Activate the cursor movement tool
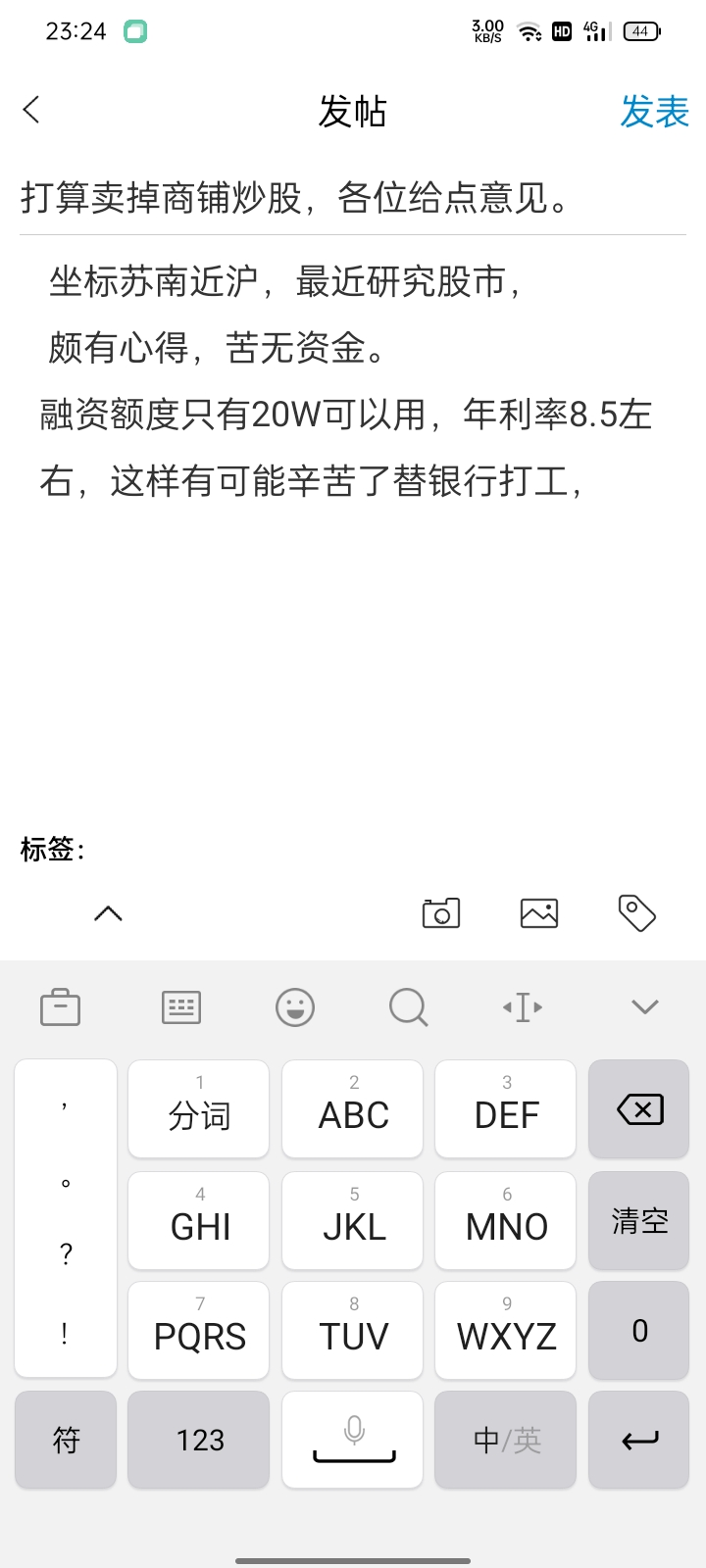Screen dimensions: 706x1568 pyautogui.click(x=523, y=1007)
